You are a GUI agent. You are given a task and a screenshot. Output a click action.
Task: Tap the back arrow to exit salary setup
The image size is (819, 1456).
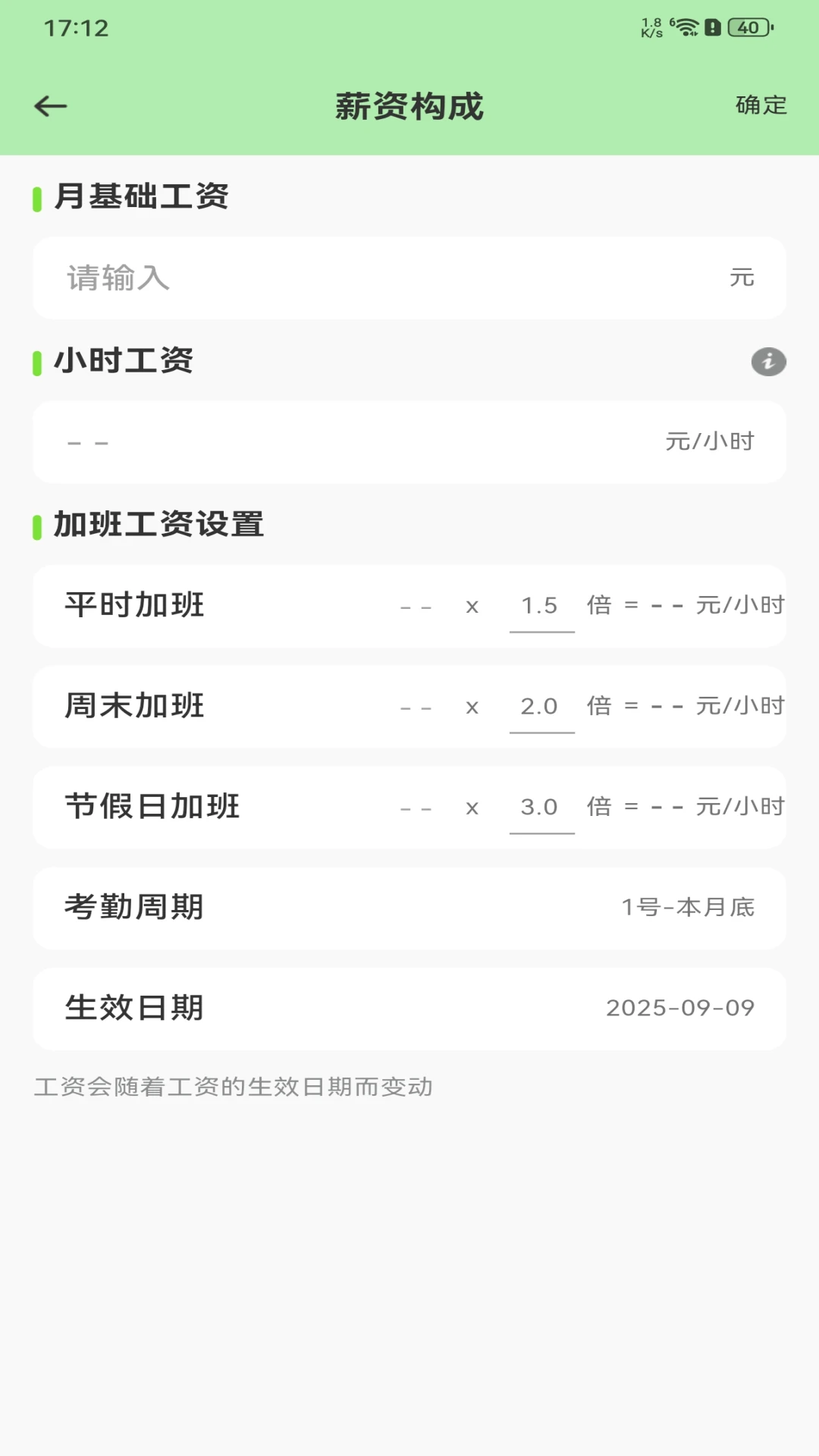[49, 106]
